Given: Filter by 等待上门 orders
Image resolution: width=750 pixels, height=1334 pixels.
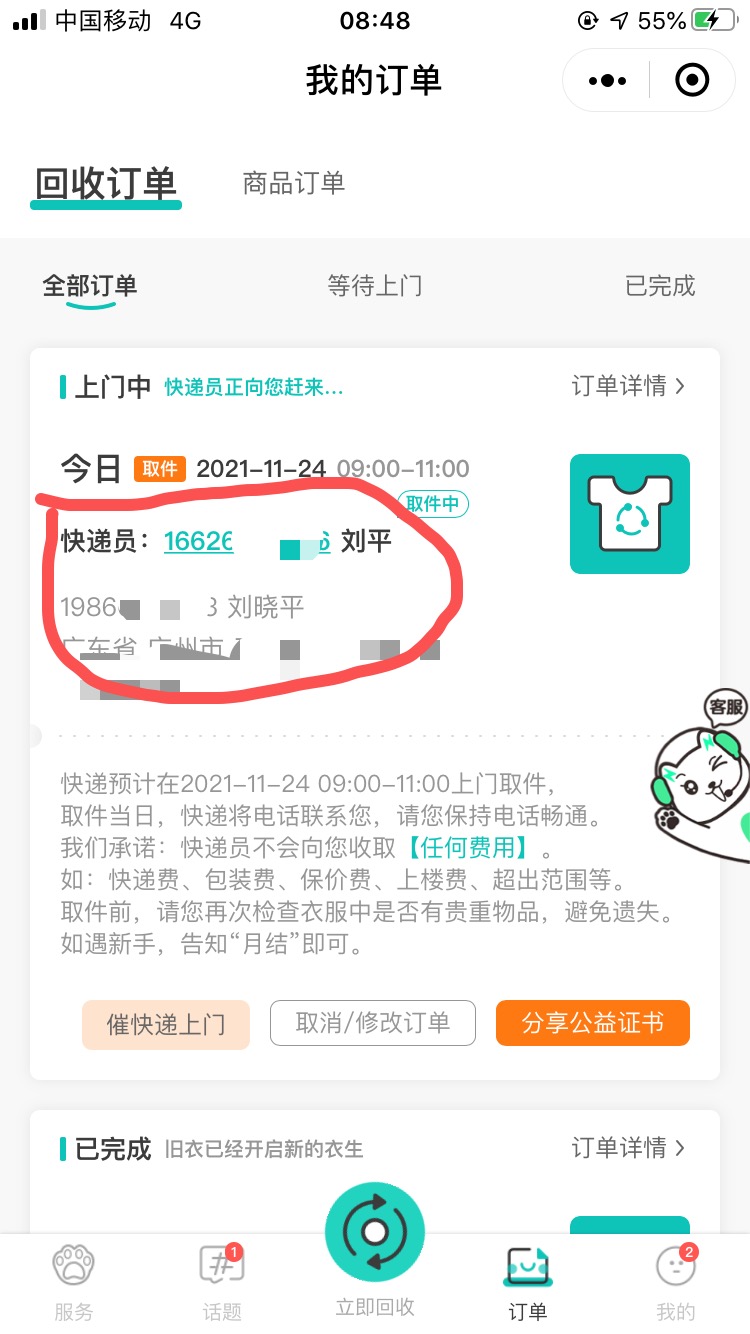Looking at the screenshot, I should (x=374, y=286).
